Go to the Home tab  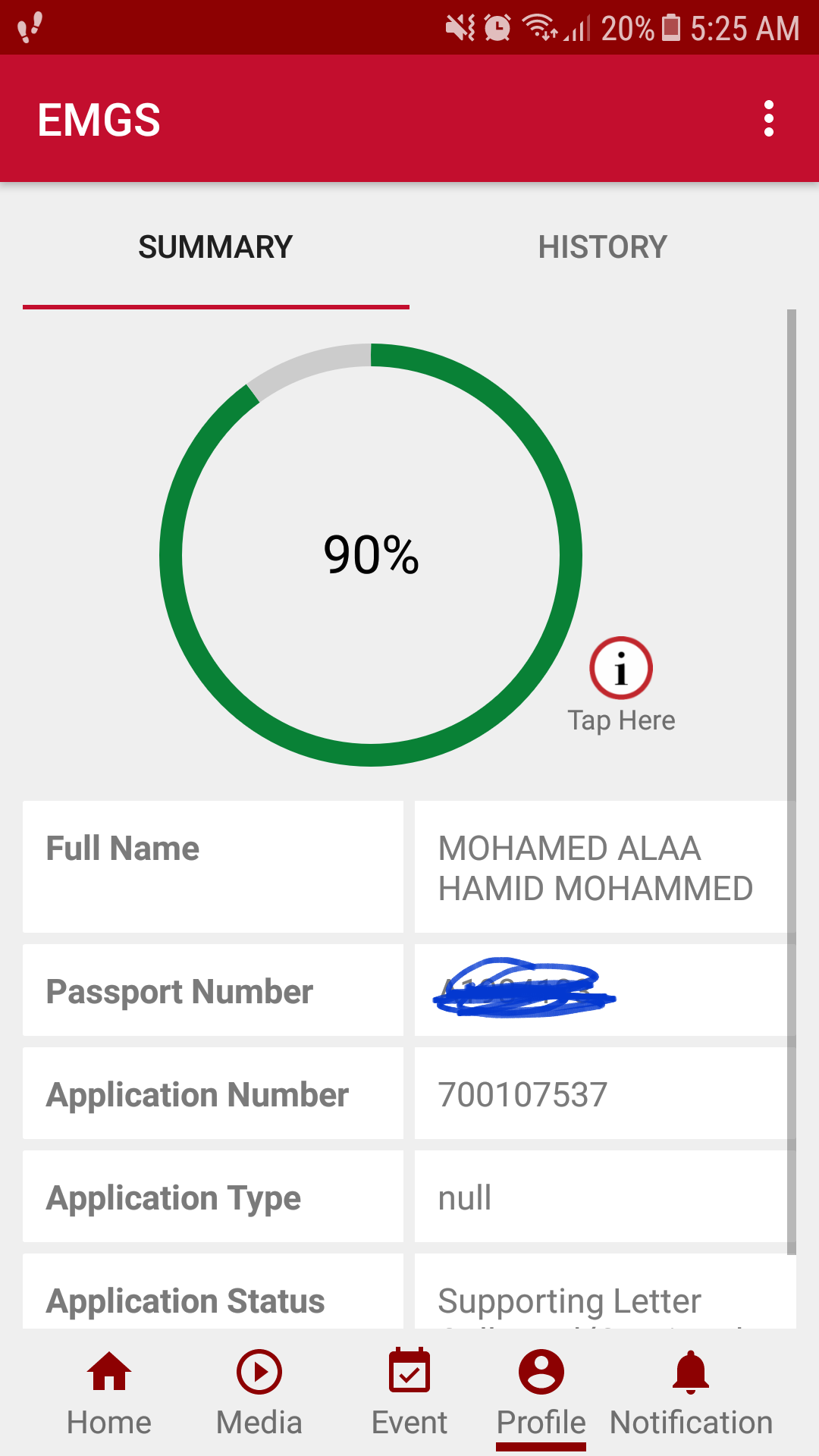point(109,1392)
